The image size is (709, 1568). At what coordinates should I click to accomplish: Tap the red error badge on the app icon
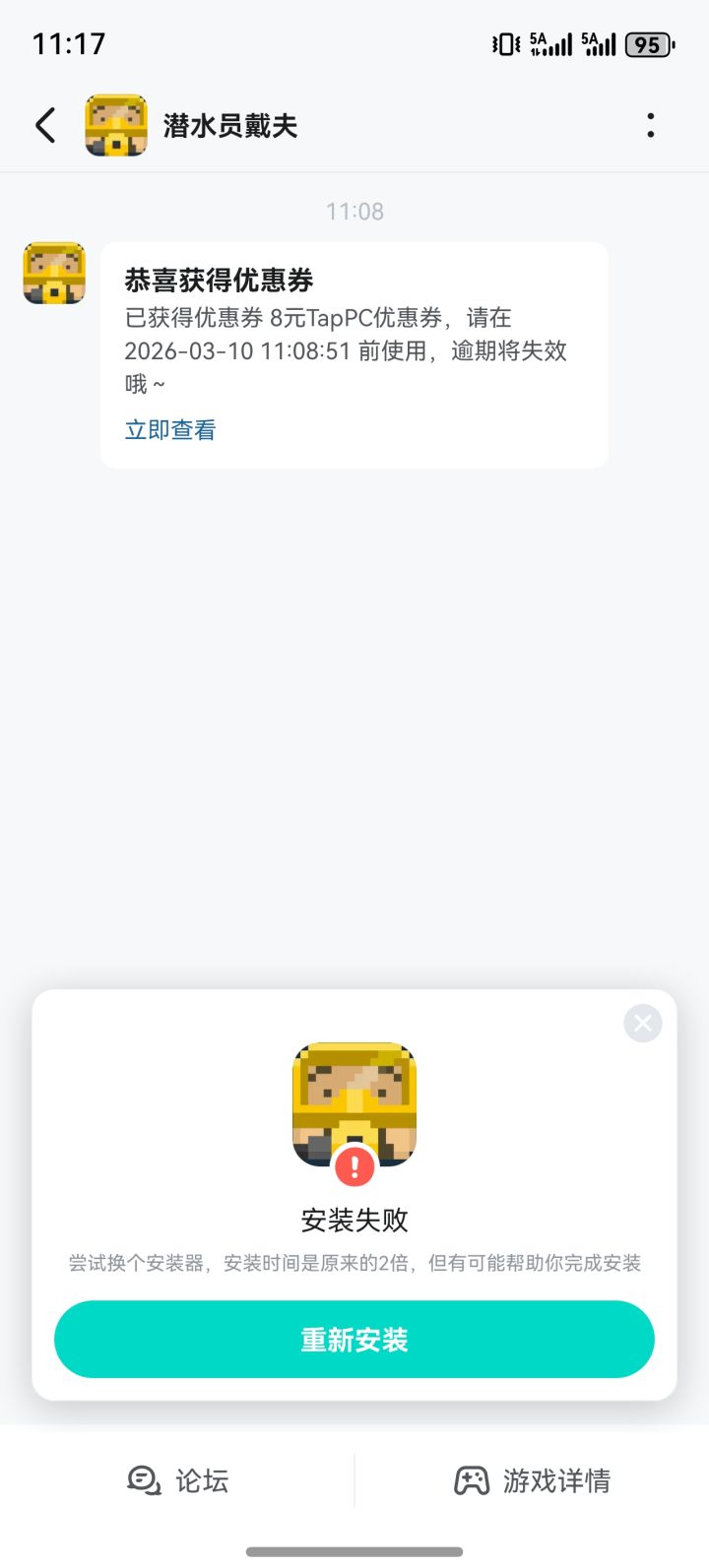[x=354, y=1167]
